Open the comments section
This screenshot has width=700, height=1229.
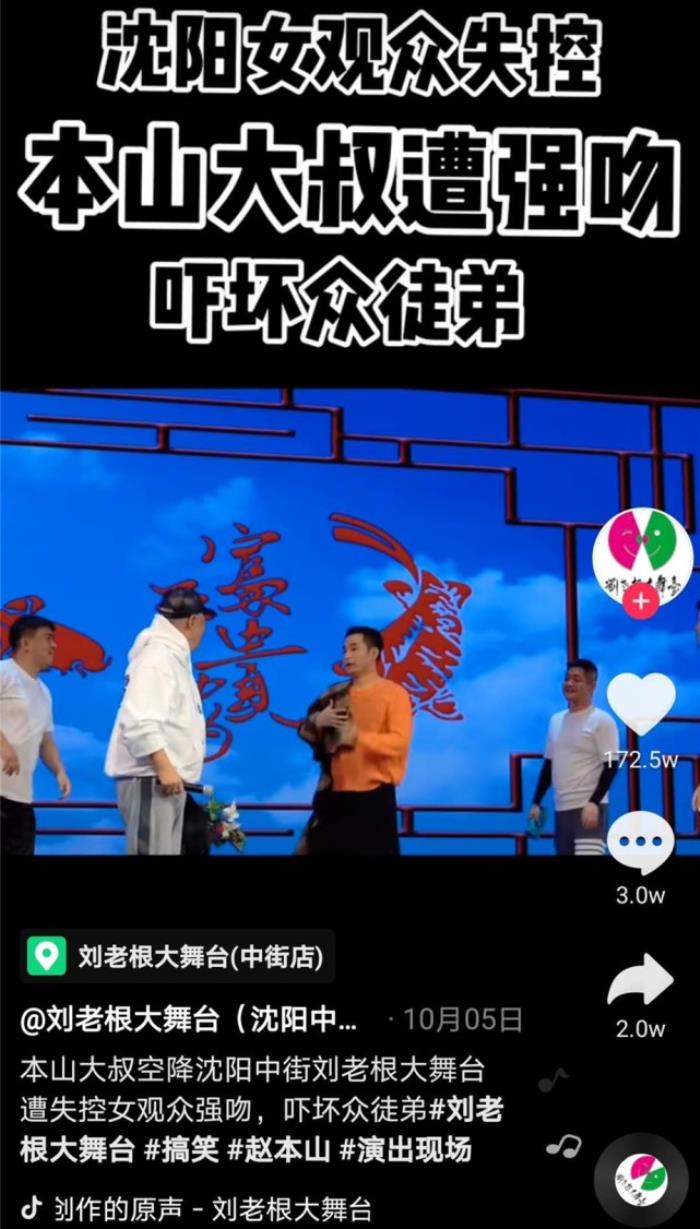[x=641, y=842]
